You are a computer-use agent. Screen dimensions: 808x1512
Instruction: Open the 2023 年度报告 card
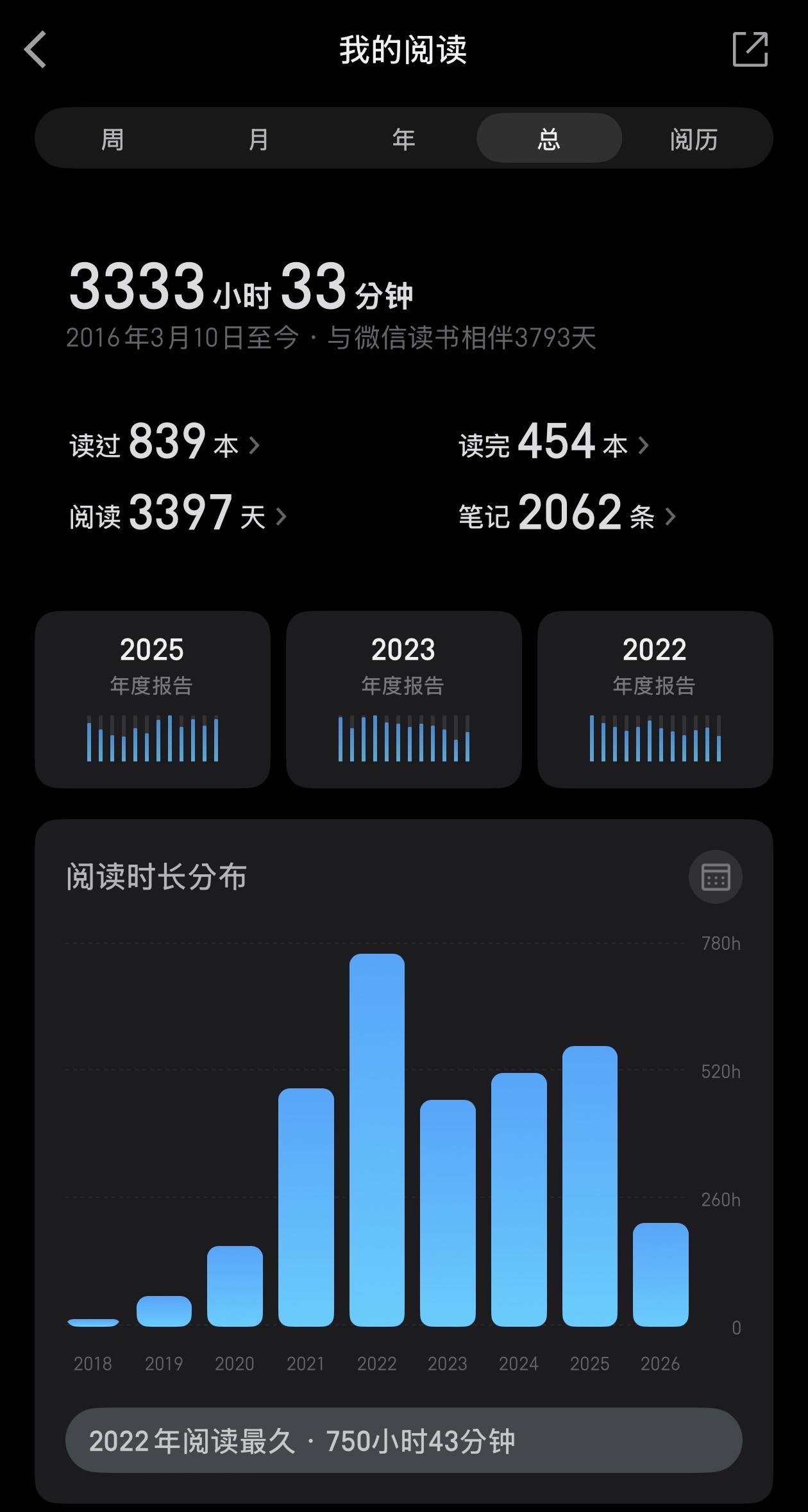pyautogui.click(x=403, y=699)
